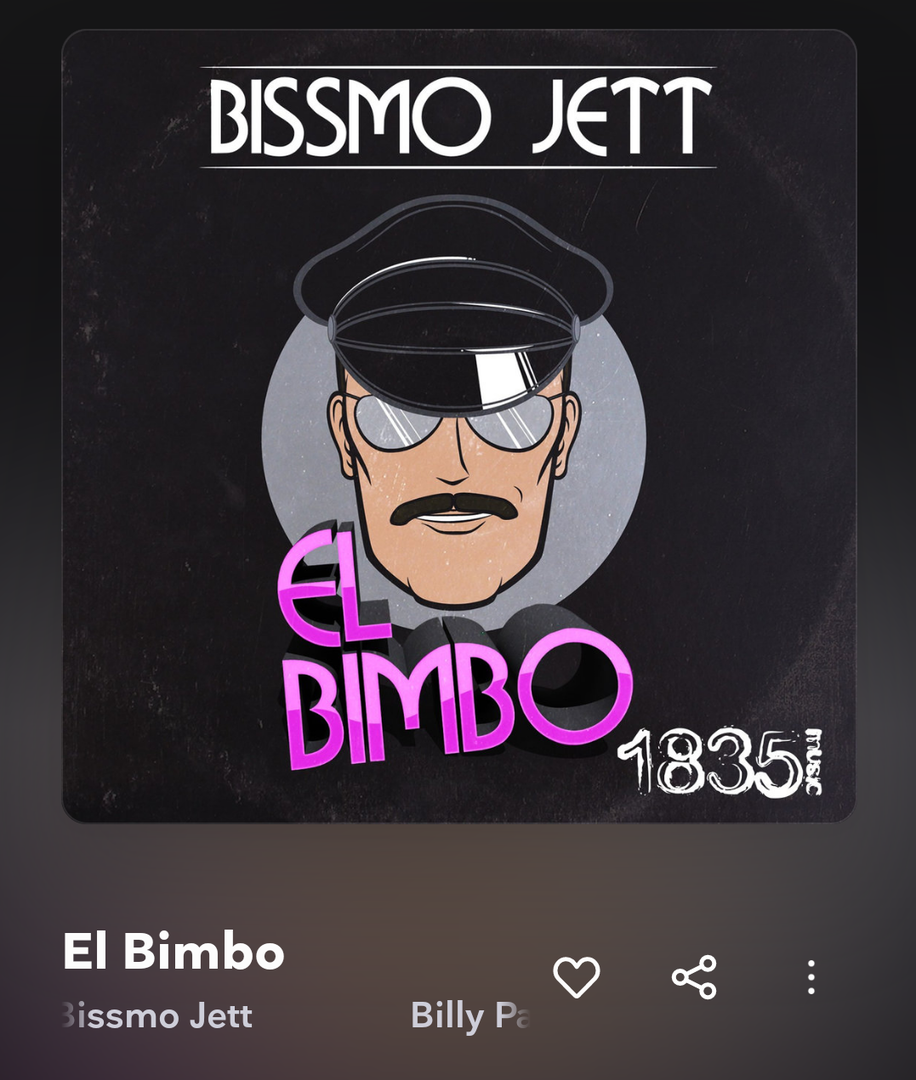Tap the El Bimbo album cover
This screenshot has height=1080, width=916.
click(459, 427)
